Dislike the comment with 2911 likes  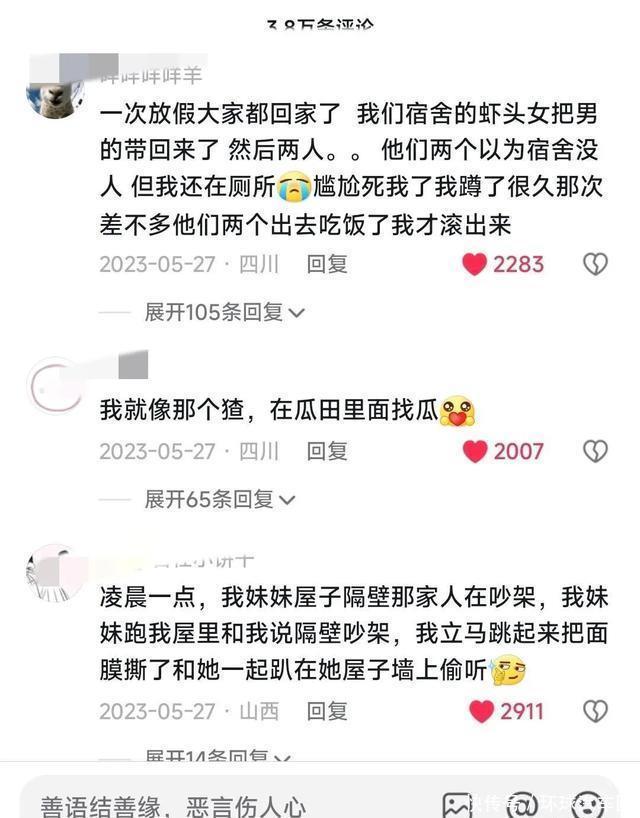(x=595, y=711)
